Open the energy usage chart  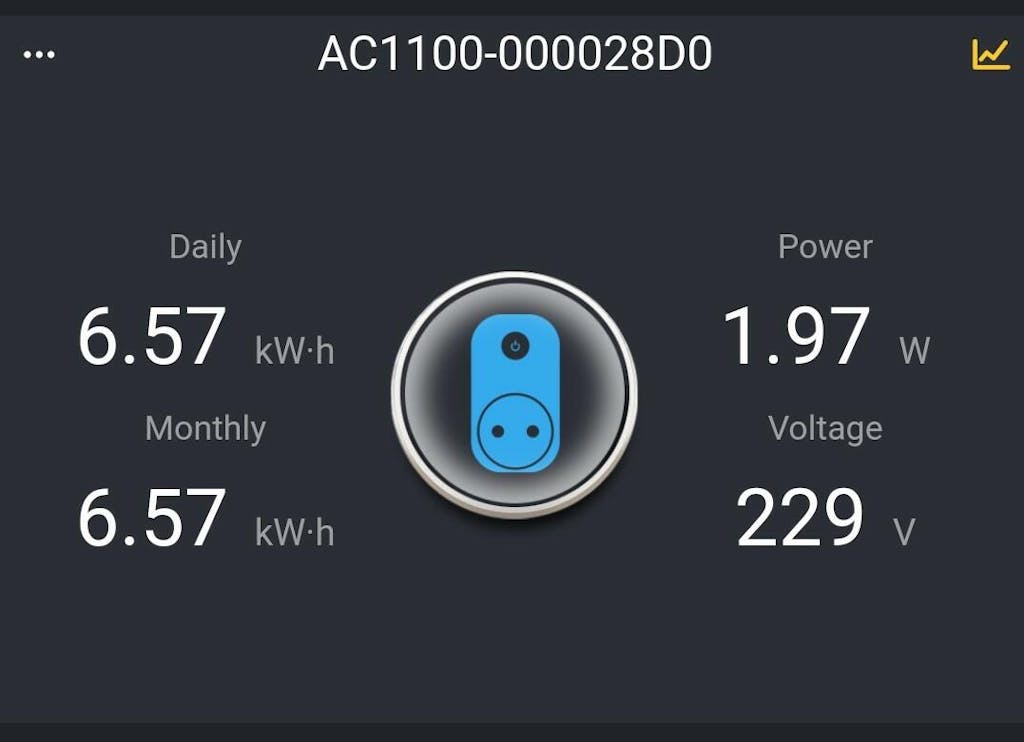[990, 54]
